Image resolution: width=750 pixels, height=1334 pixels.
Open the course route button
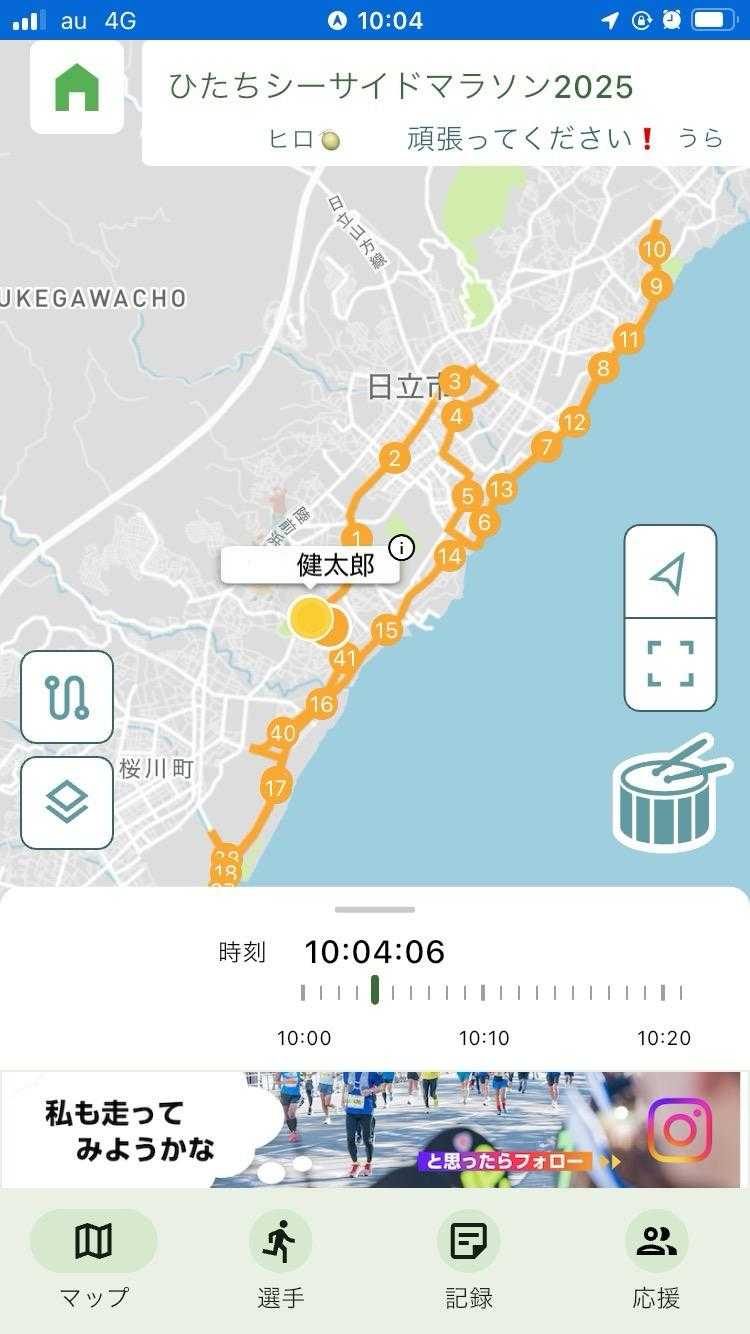pos(67,697)
